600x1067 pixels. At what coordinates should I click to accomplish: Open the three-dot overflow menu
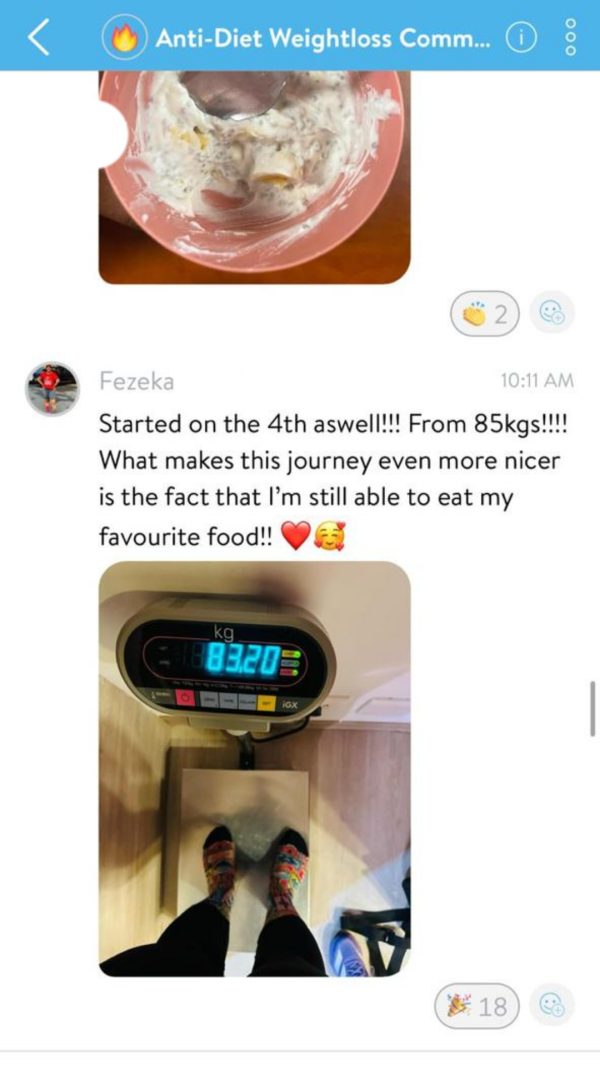tap(571, 38)
